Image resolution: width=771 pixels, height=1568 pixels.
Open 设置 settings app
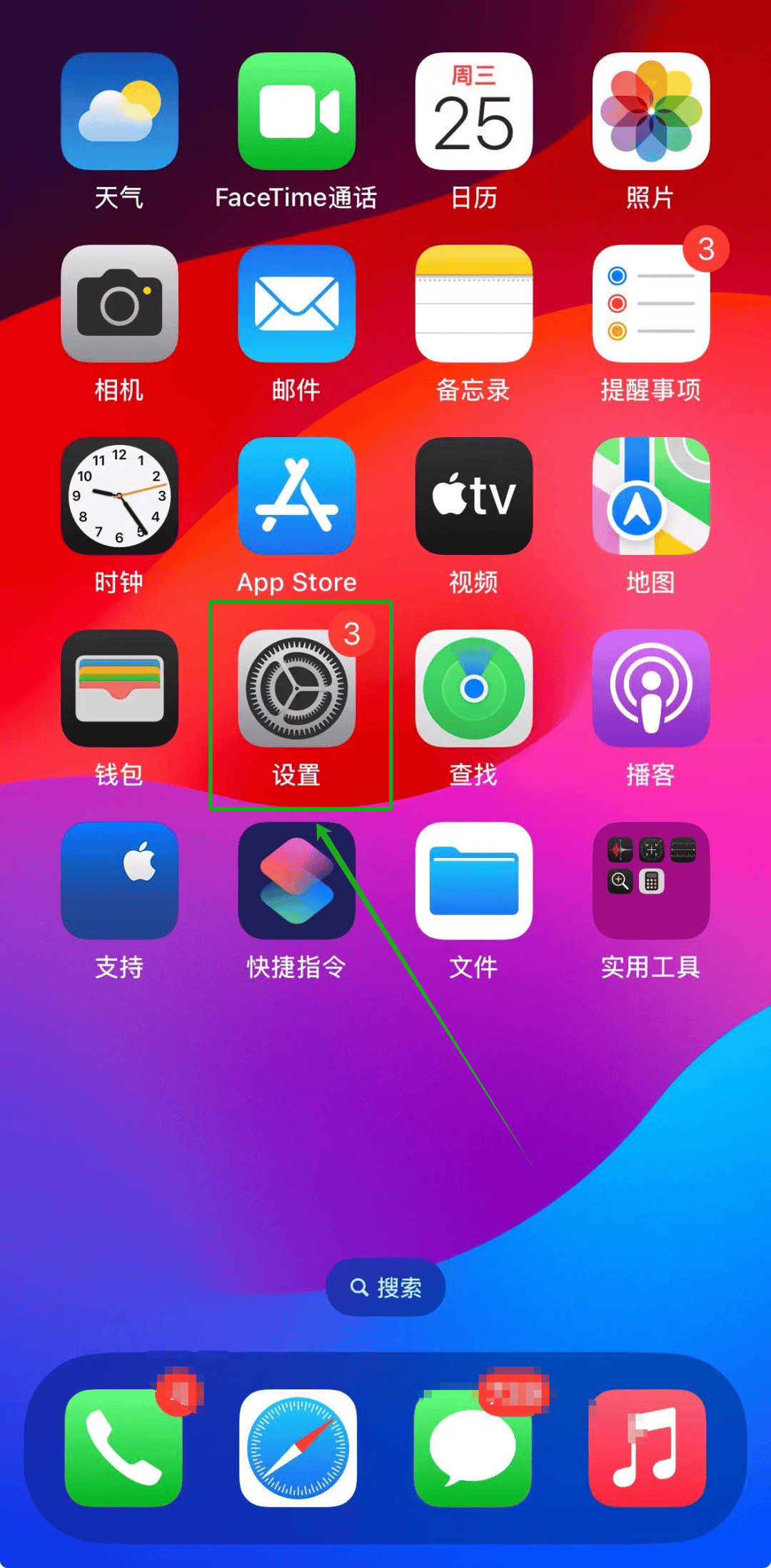point(296,688)
